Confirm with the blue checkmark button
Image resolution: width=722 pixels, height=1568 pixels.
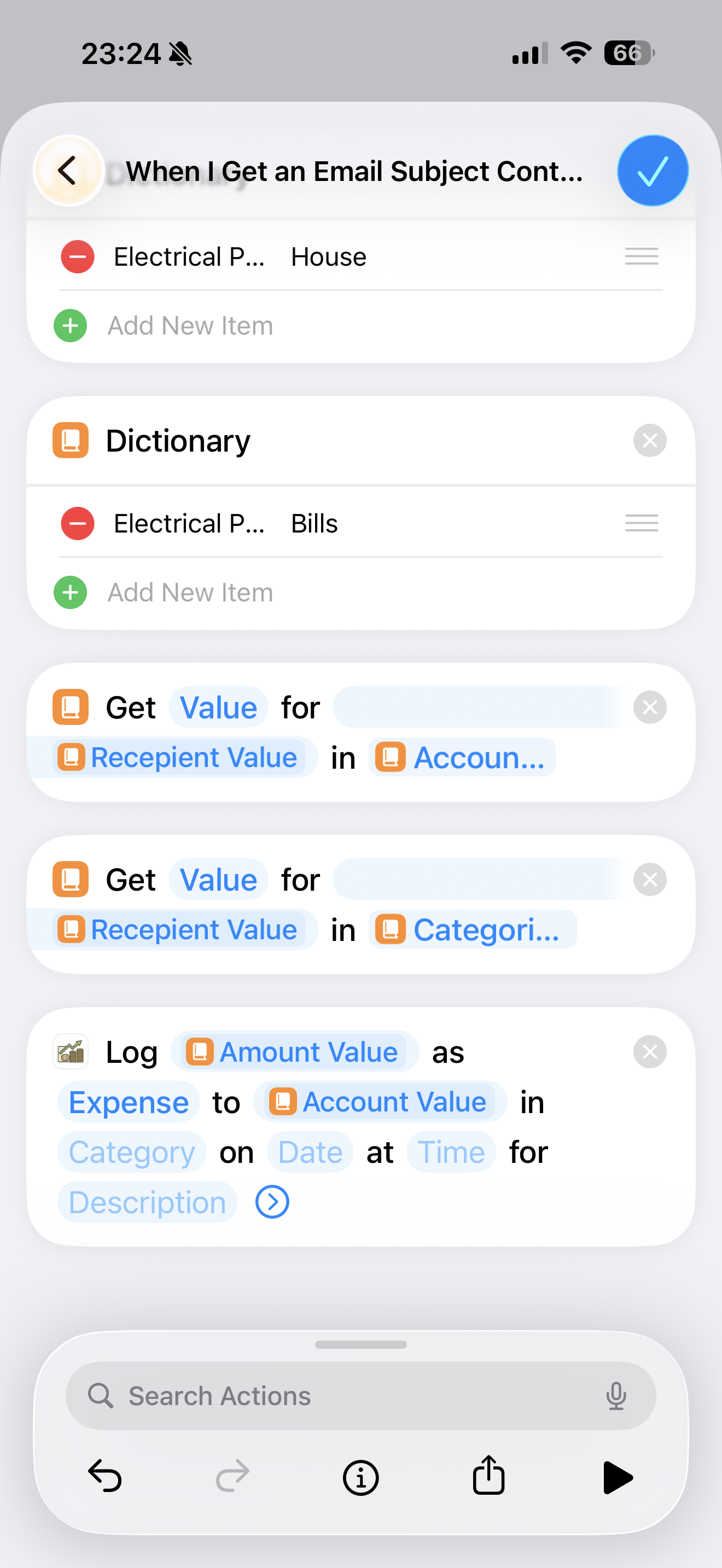click(652, 171)
